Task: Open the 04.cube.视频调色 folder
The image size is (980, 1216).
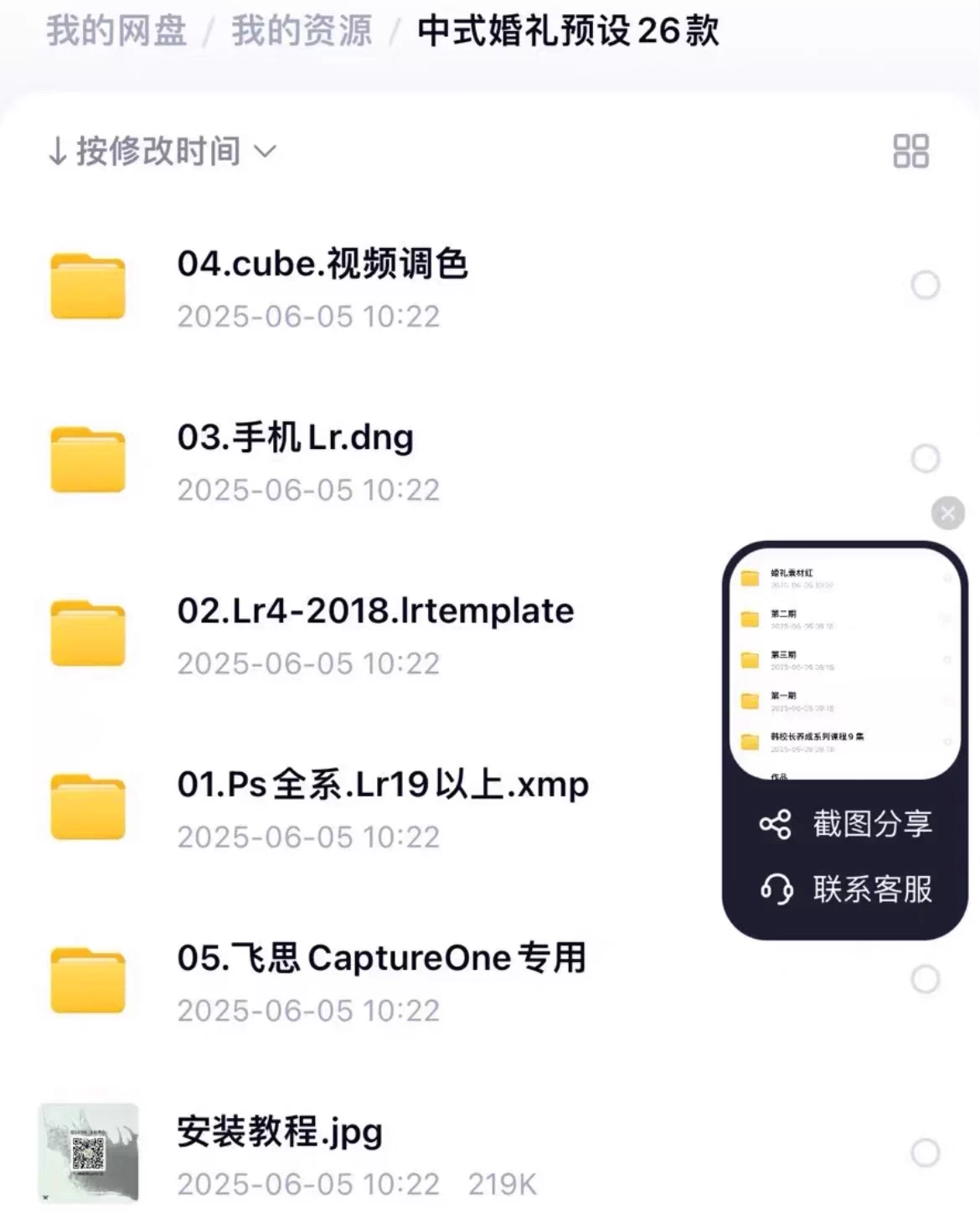Action: 322,265
